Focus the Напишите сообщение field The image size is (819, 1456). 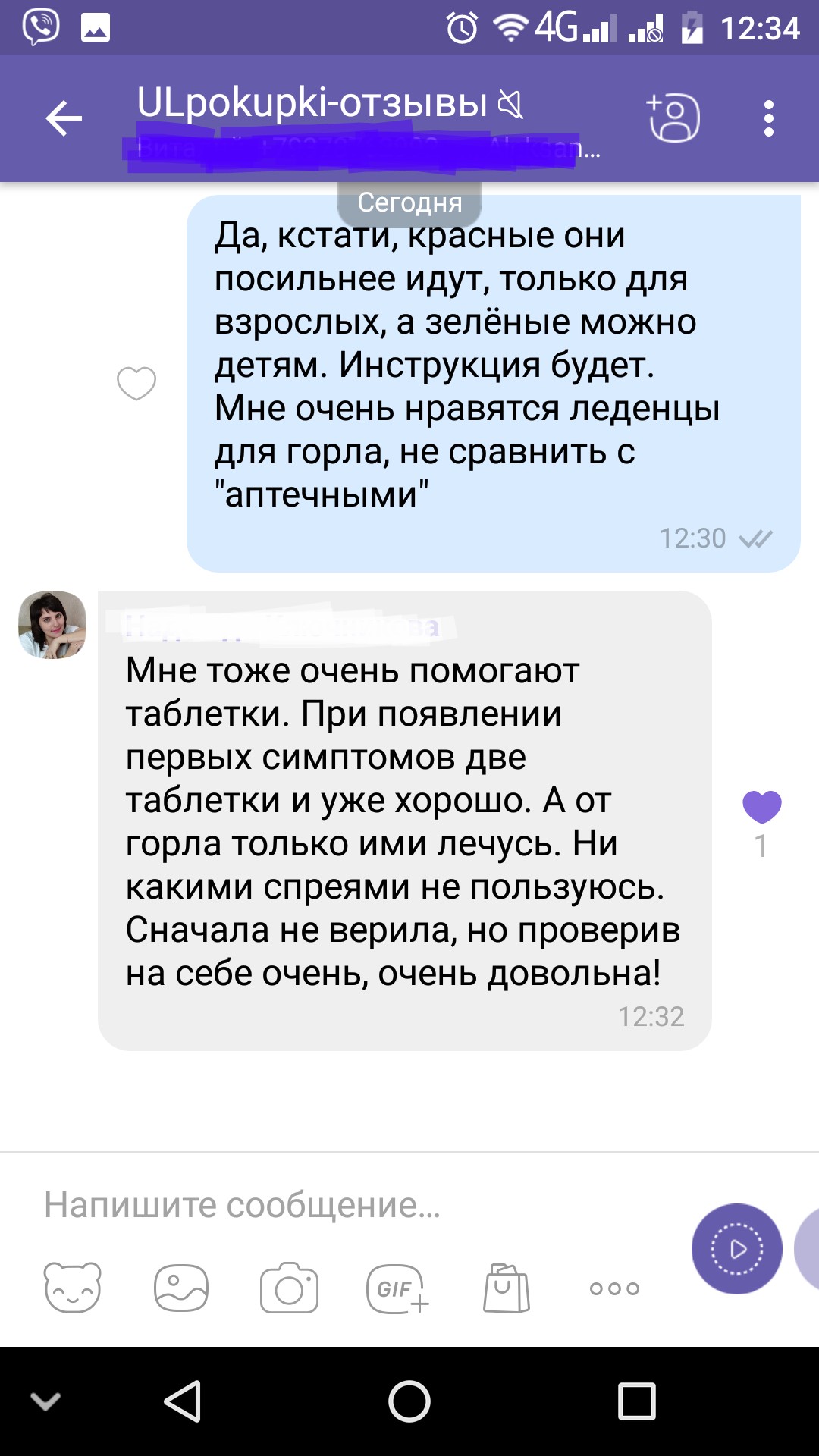[x=341, y=1205]
